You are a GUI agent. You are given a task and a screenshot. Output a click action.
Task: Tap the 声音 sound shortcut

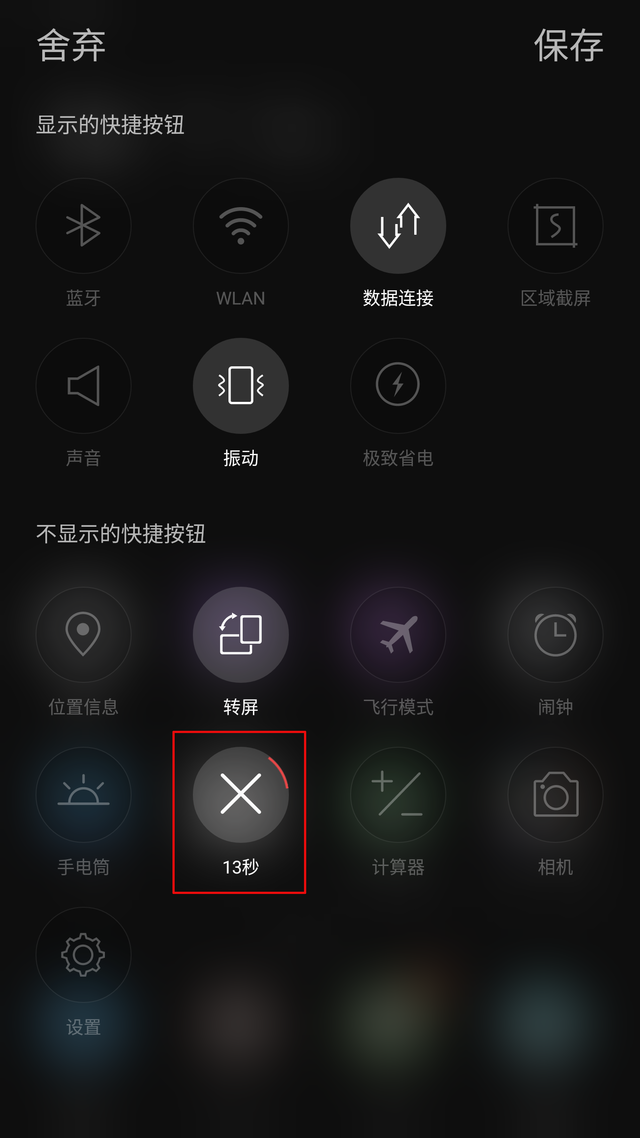pyautogui.click(x=83, y=386)
